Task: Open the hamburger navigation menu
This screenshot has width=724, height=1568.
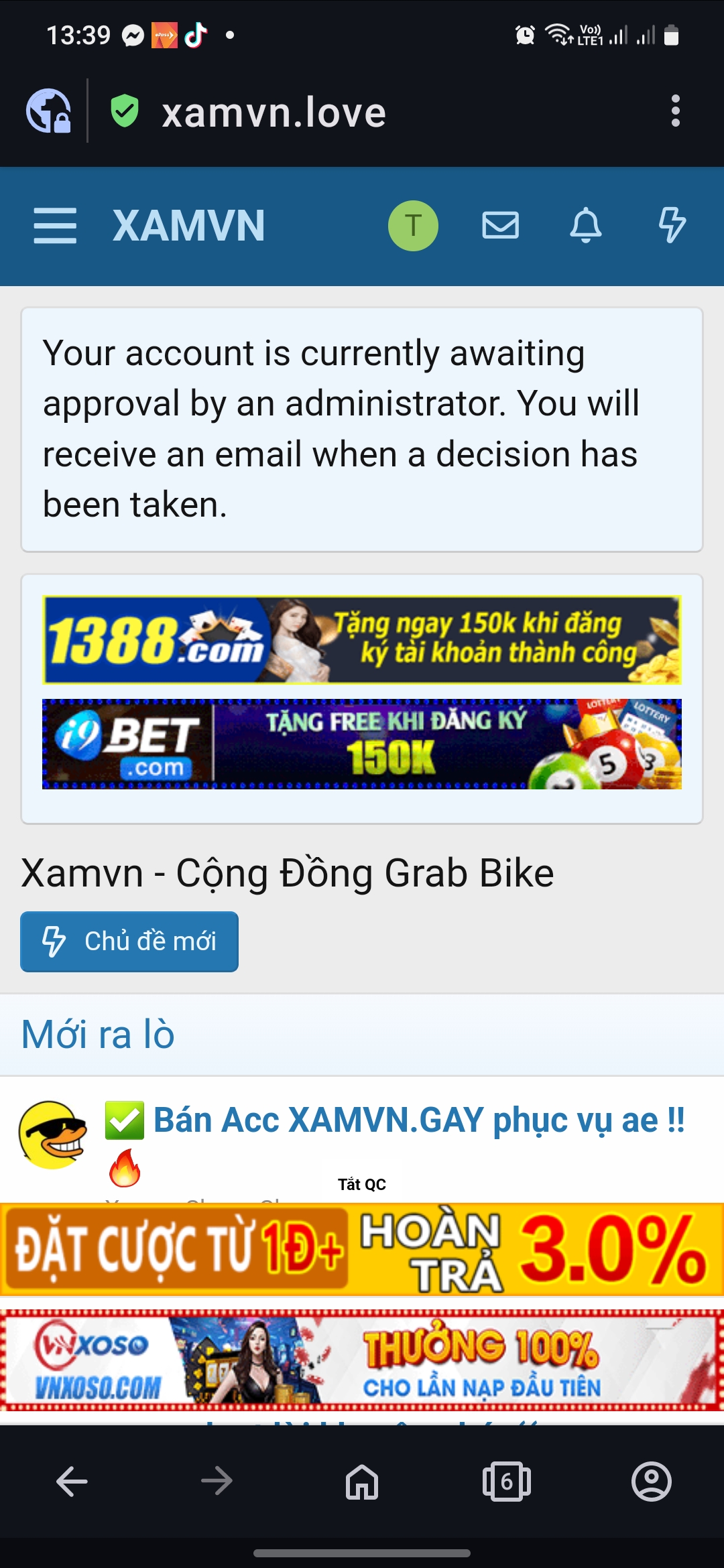Action: tap(55, 226)
